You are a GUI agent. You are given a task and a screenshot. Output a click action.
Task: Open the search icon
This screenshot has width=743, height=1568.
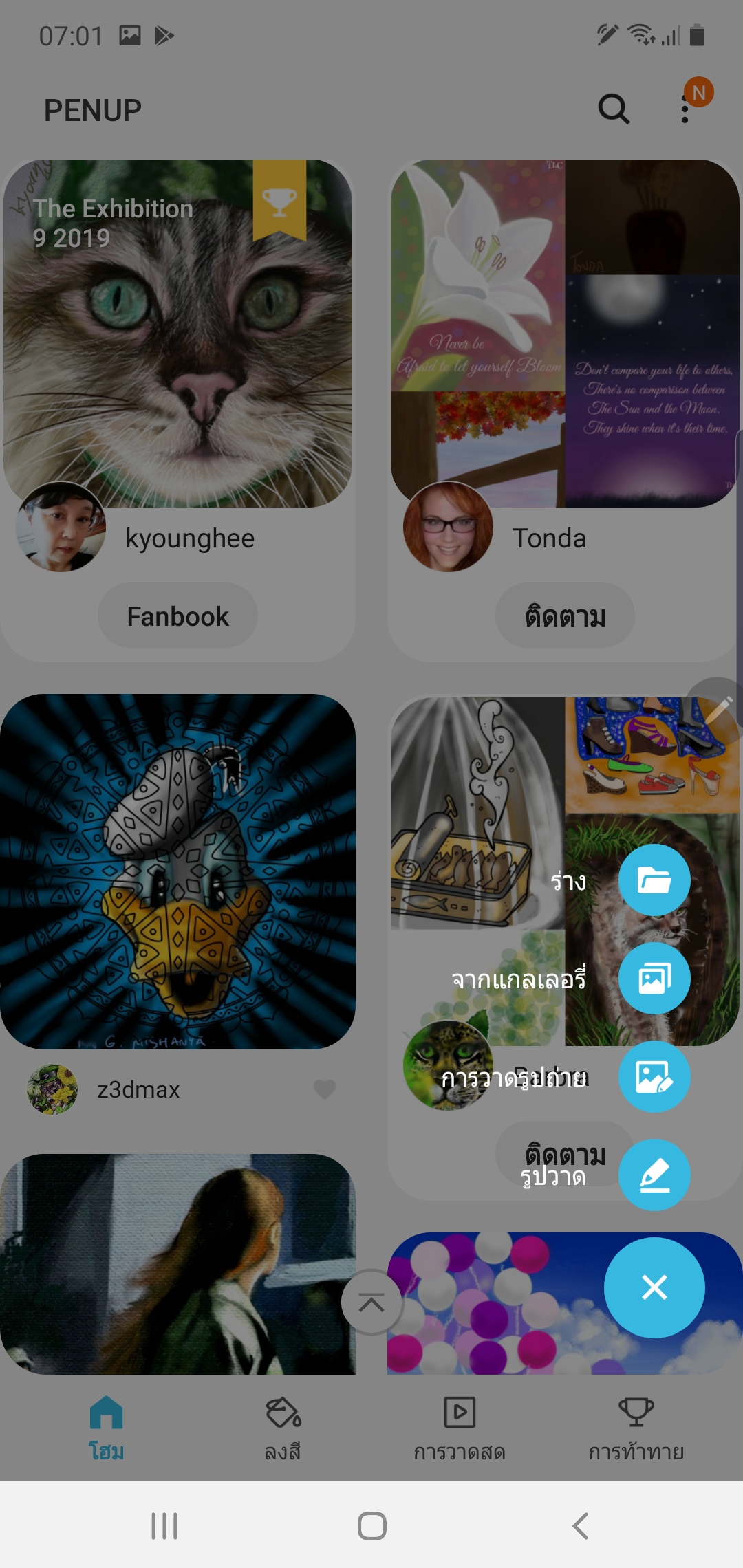click(x=614, y=109)
